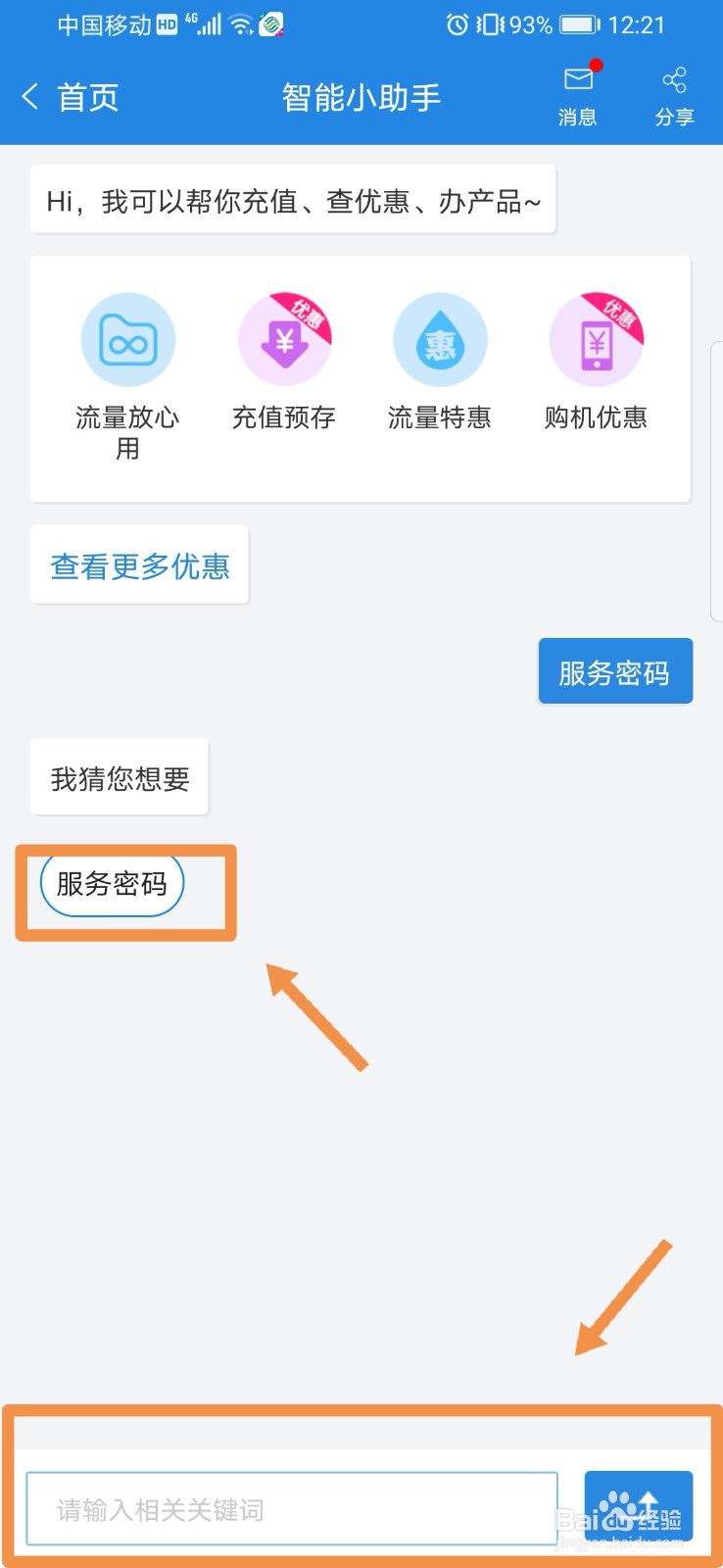
Task: Tap the 首页 label in the header
Action: (x=88, y=96)
